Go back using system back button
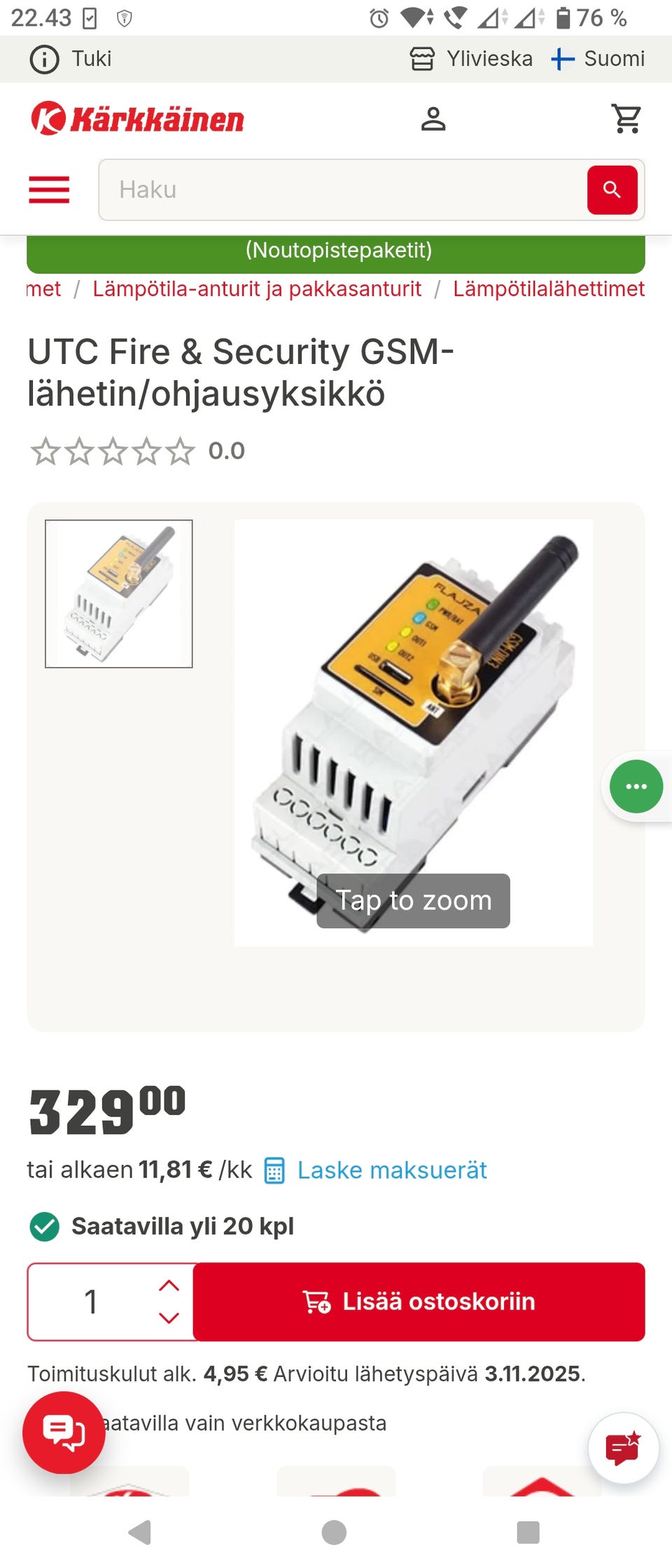This screenshot has width=672, height=1568. [140, 1532]
